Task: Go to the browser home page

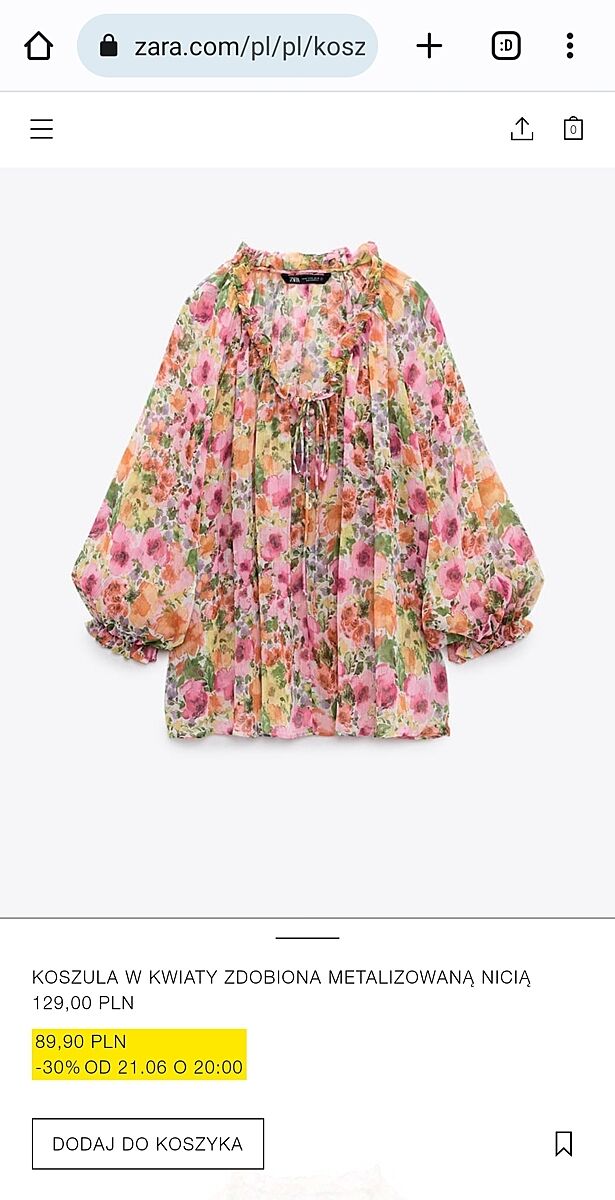Action: pos(38,46)
